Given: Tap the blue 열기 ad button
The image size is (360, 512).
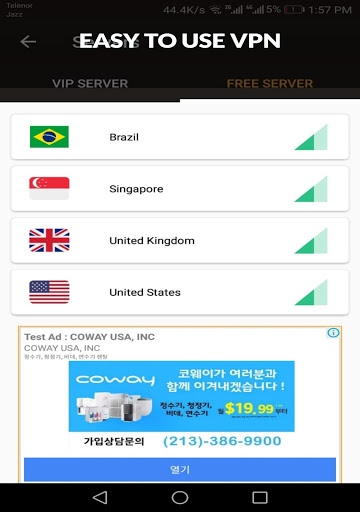Looking at the screenshot, I should pyautogui.click(x=180, y=469).
